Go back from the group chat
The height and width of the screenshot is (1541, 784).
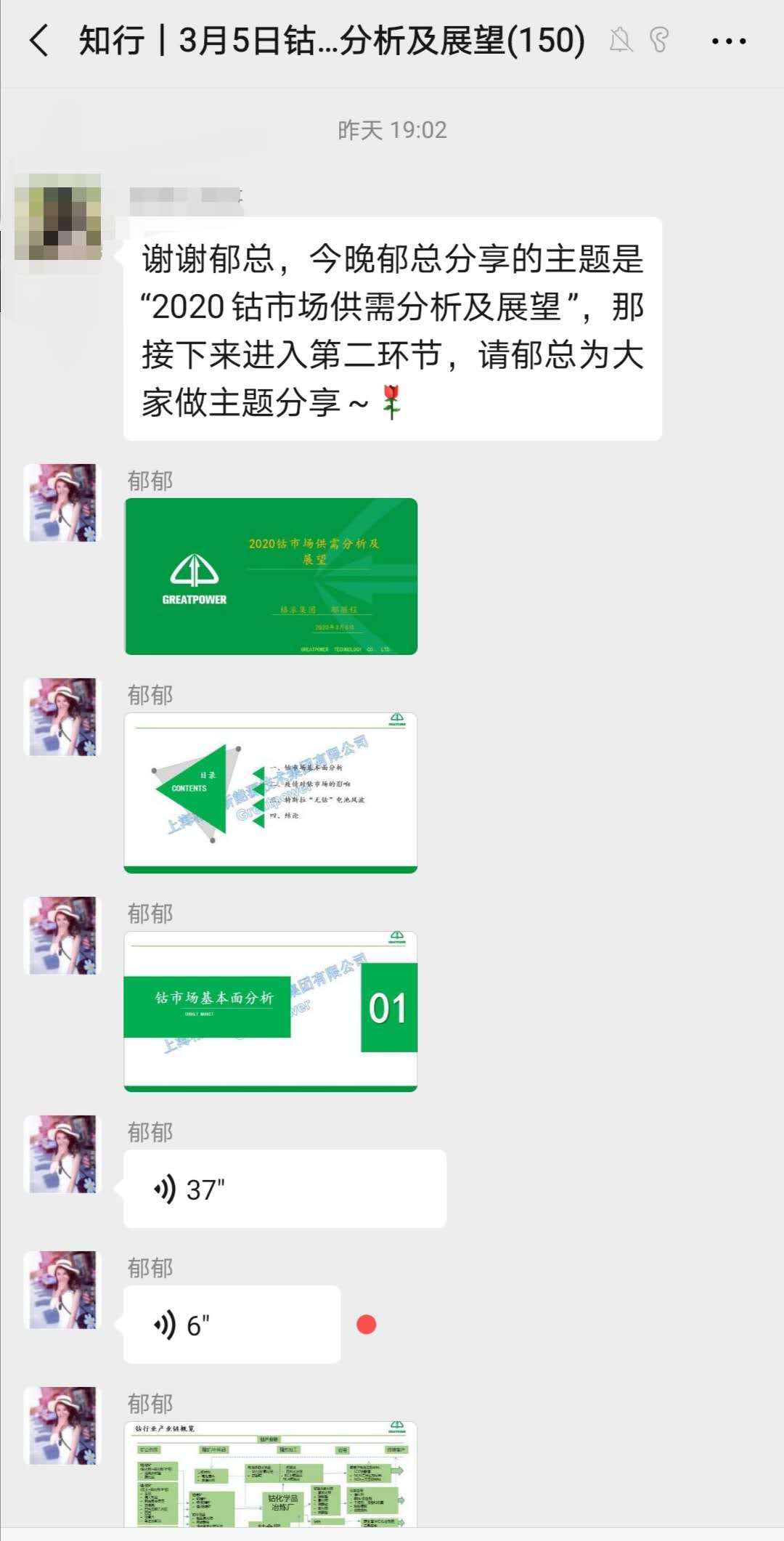pyautogui.click(x=40, y=41)
